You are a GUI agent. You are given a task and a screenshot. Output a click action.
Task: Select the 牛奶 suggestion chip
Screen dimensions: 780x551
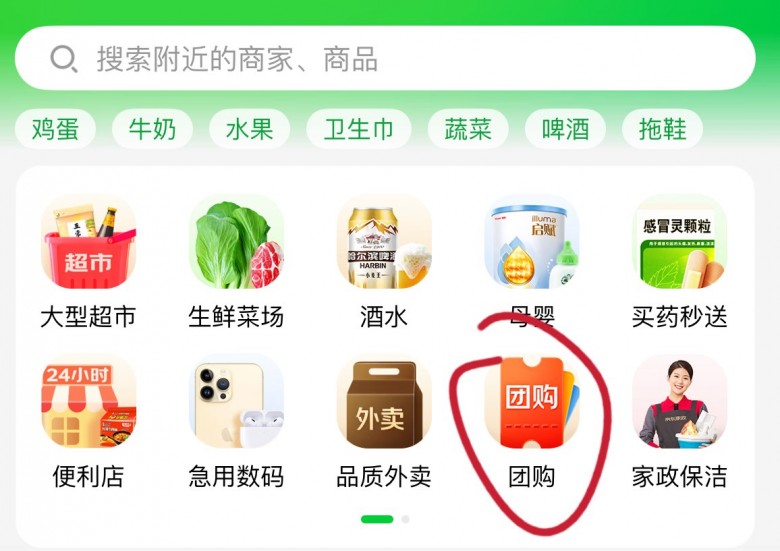click(152, 129)
